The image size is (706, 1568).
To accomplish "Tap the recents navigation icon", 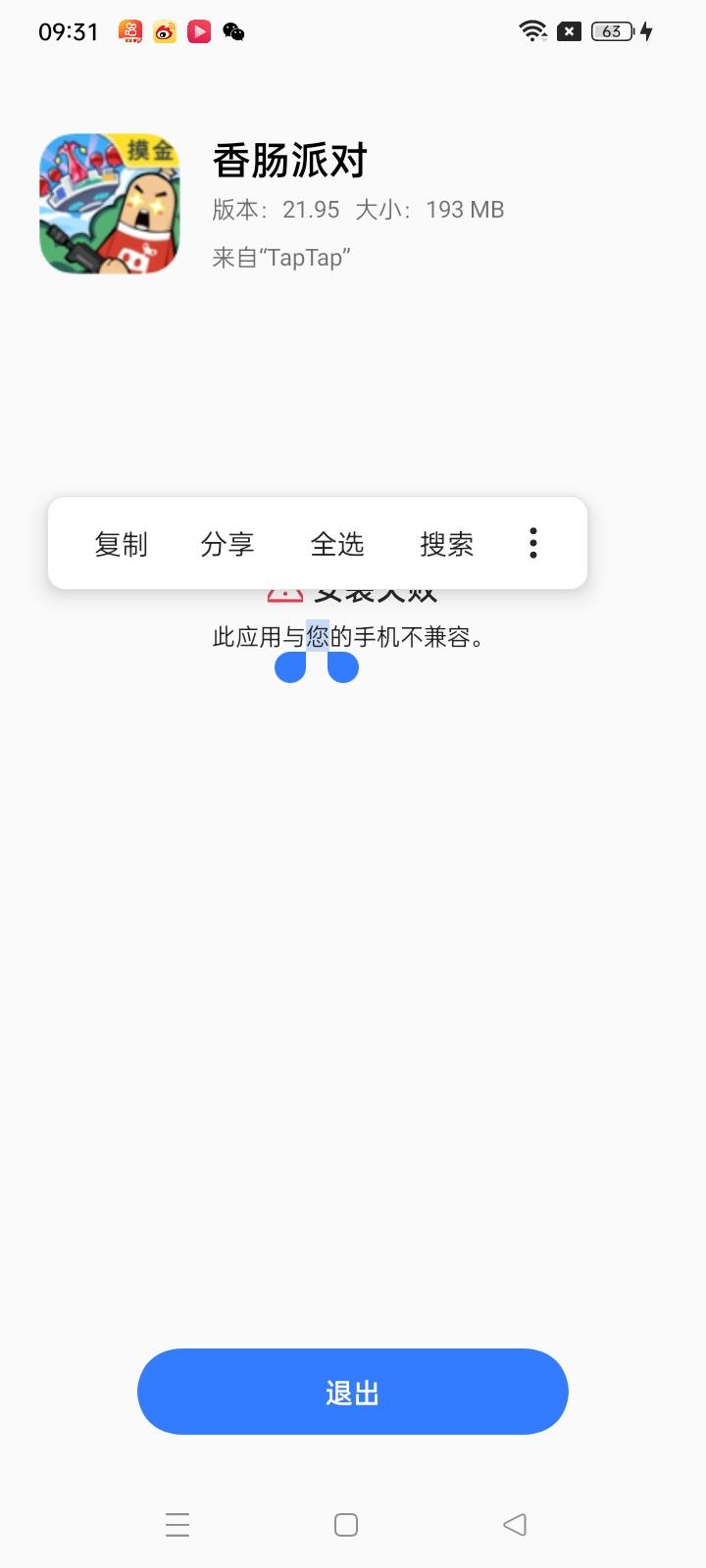I will [176, 1524].
